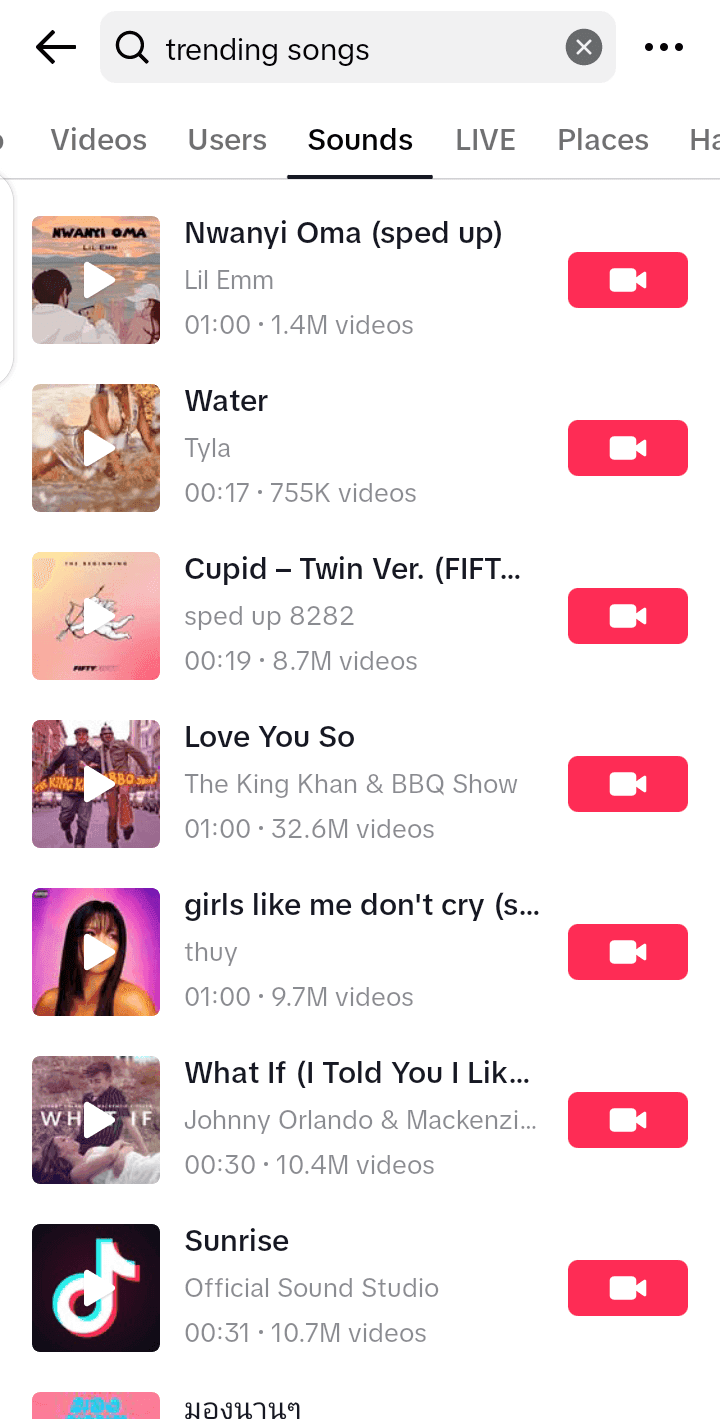The image size is (720, 1420).
Task: Use the camera icon next to Sunrise sound
Action: pyautogui.click(x=627, y=1288)
